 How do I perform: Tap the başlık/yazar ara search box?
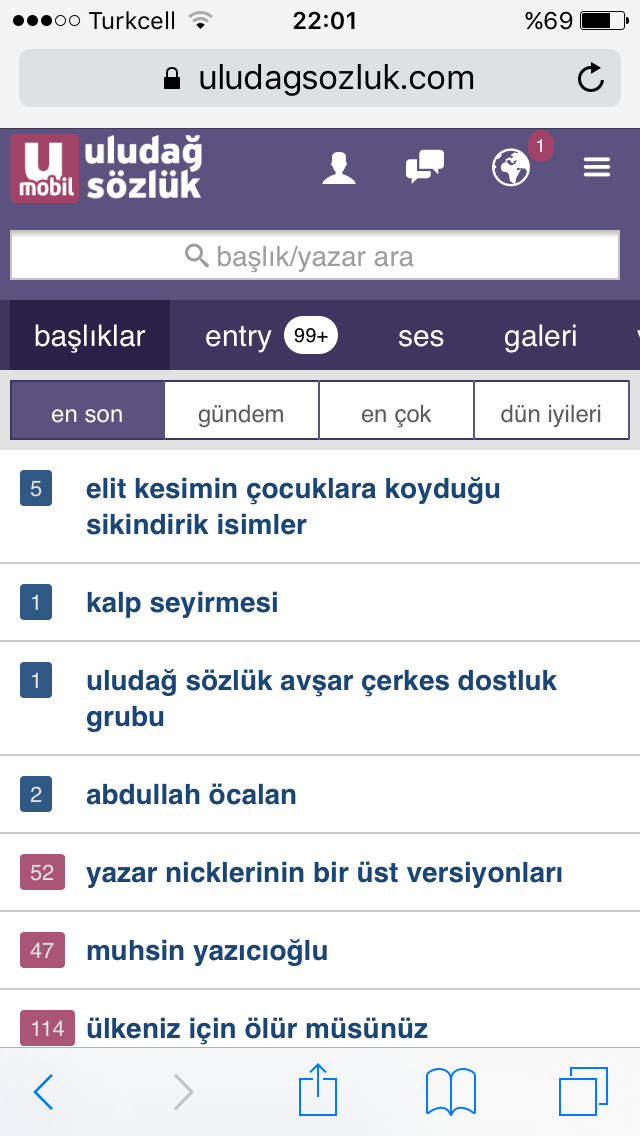tap(315, 255)
